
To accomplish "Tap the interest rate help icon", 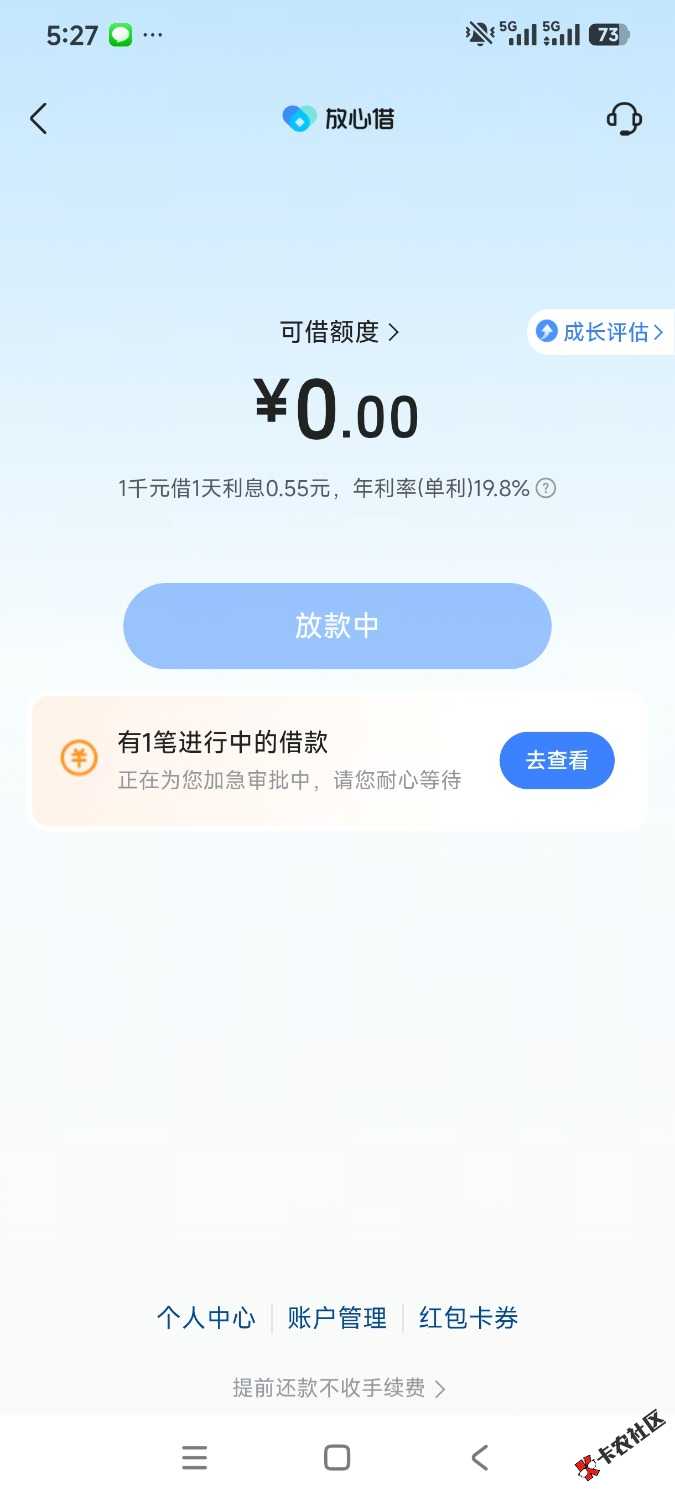I will pos(546,489).
